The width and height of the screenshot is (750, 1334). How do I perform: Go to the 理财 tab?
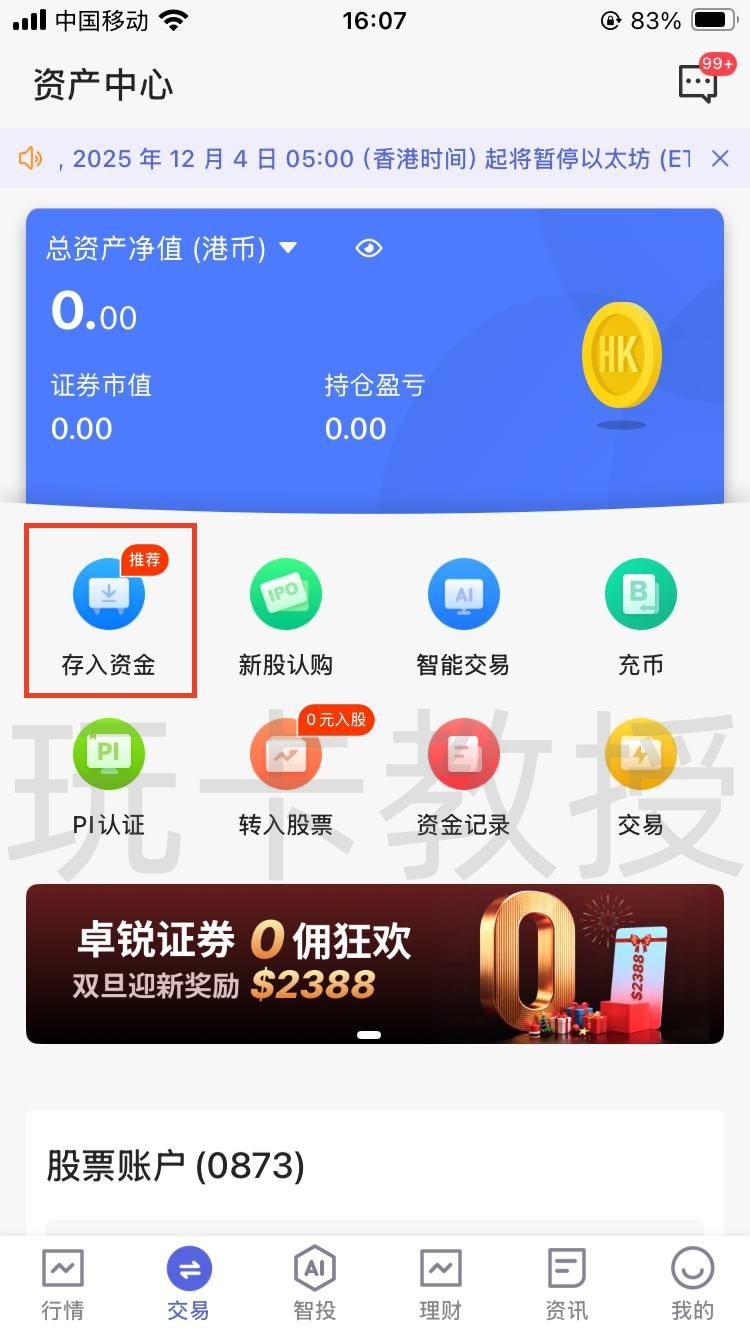click(x=440, y=1284)
